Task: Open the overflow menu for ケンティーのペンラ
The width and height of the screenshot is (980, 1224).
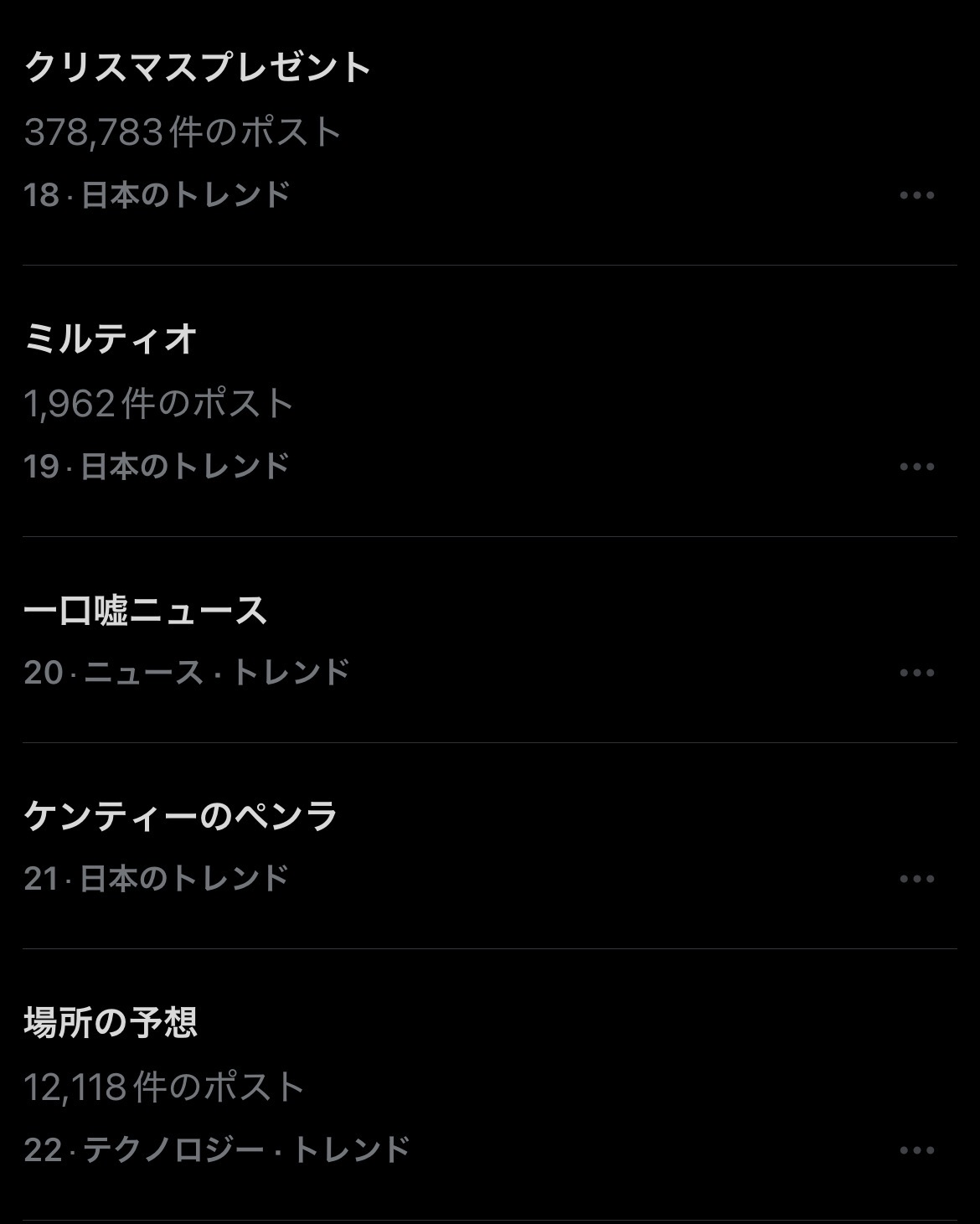Action: tap(916, 879)
